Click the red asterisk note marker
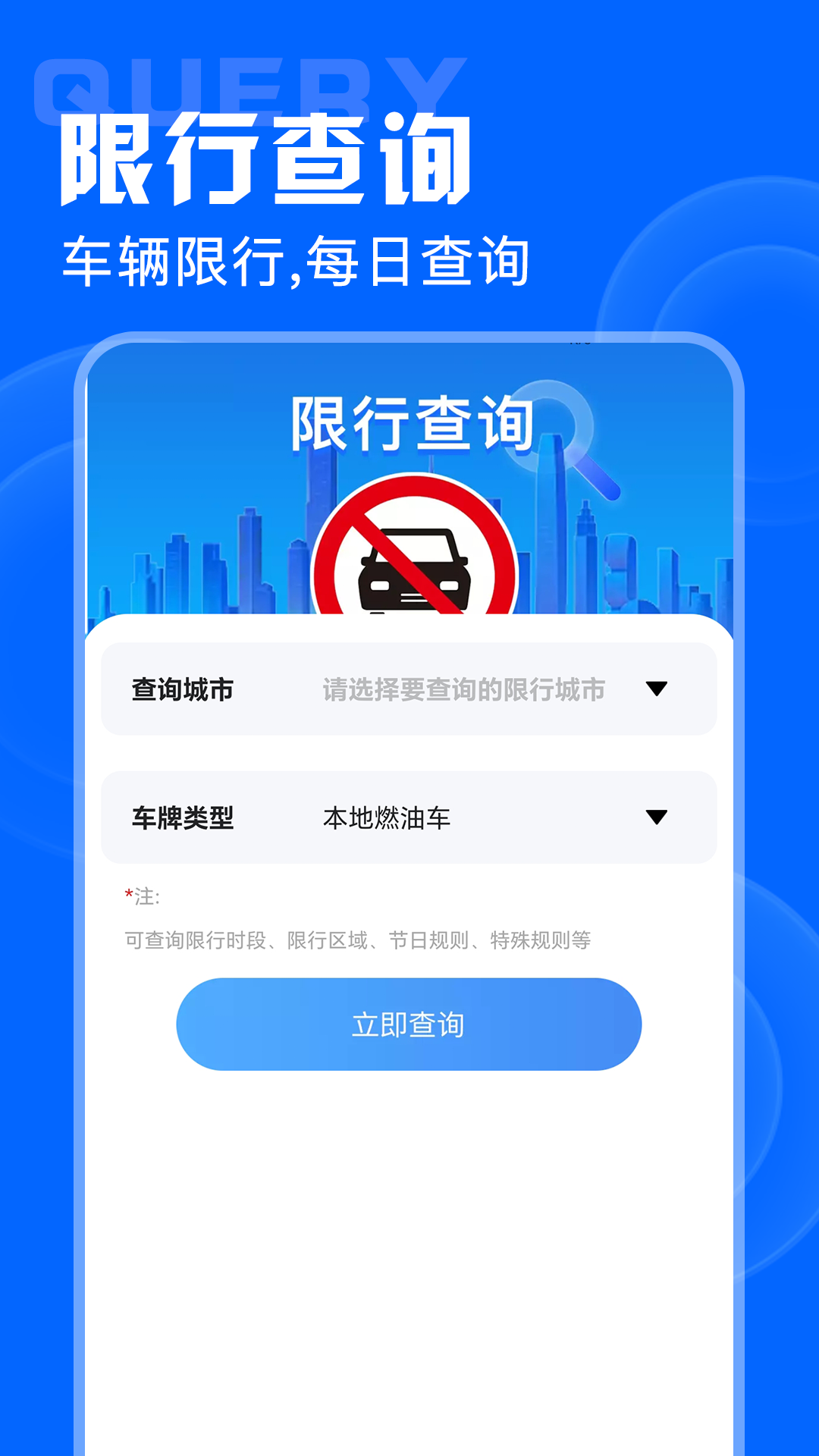819x1456 pixels. tap(127, 895)
